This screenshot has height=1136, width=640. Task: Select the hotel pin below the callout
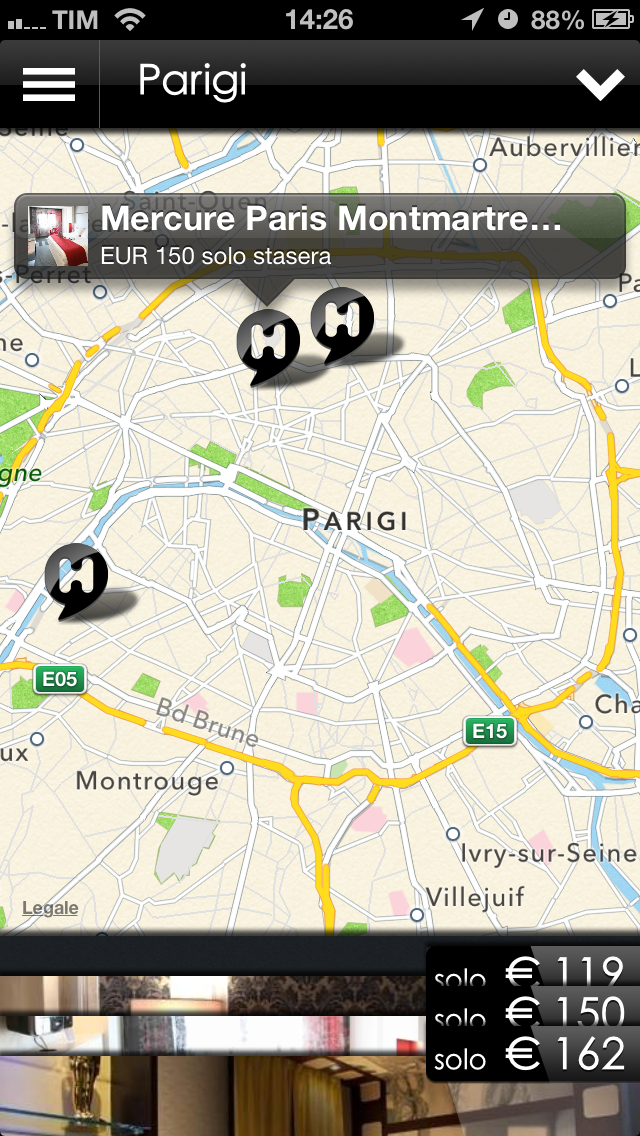point(268,344)
